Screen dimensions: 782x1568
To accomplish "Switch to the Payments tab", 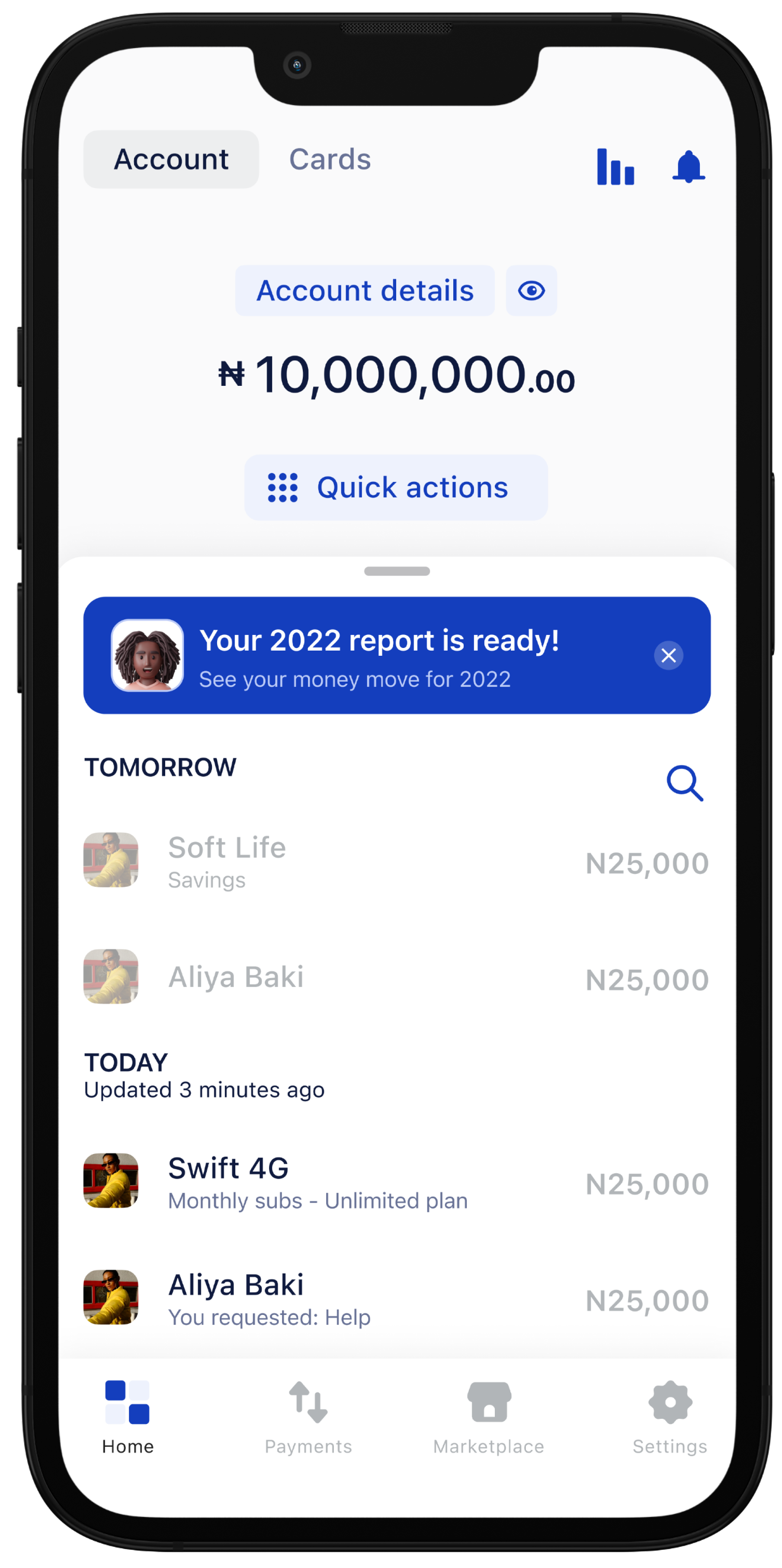I will pyautogui.click(x=308, y=1417).
